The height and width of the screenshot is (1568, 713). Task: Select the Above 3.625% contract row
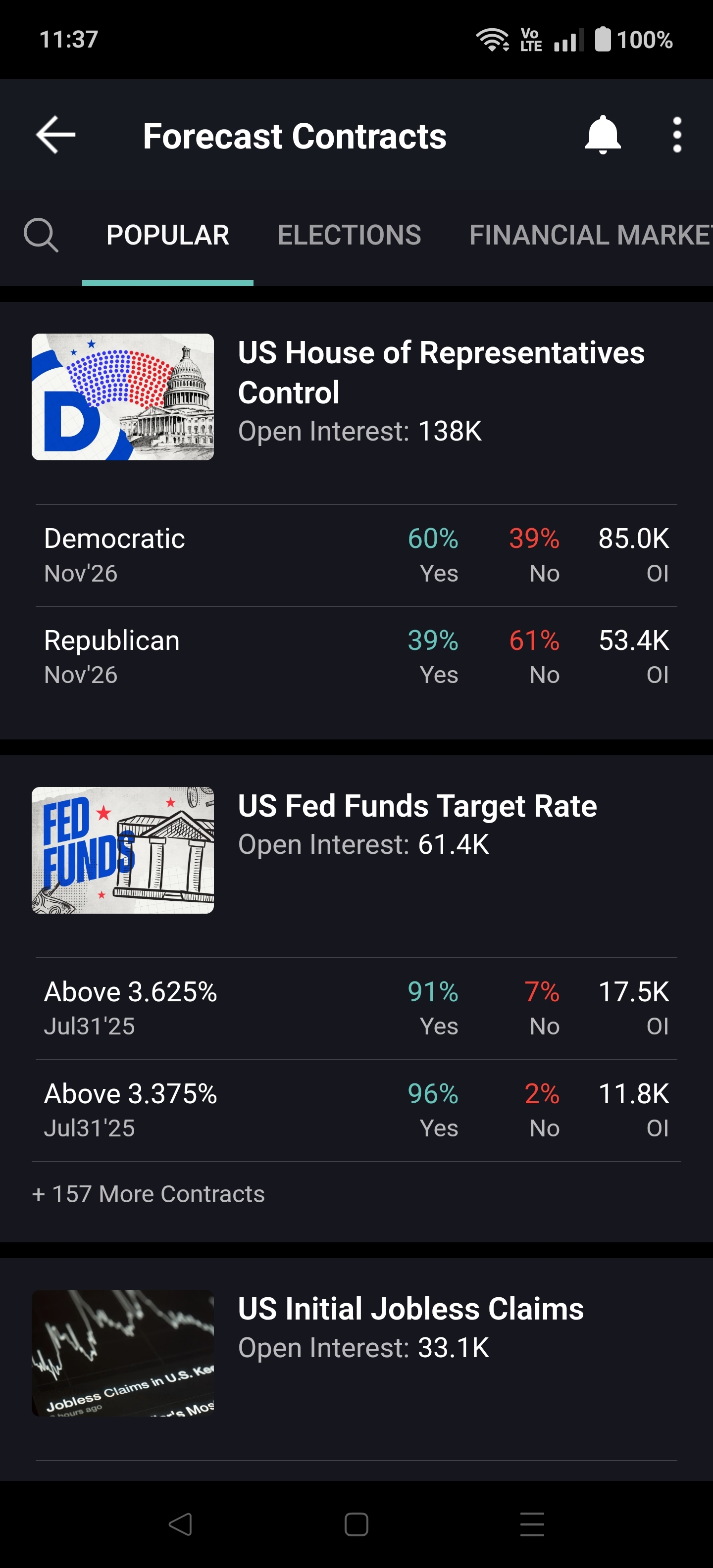[356, 1008]
